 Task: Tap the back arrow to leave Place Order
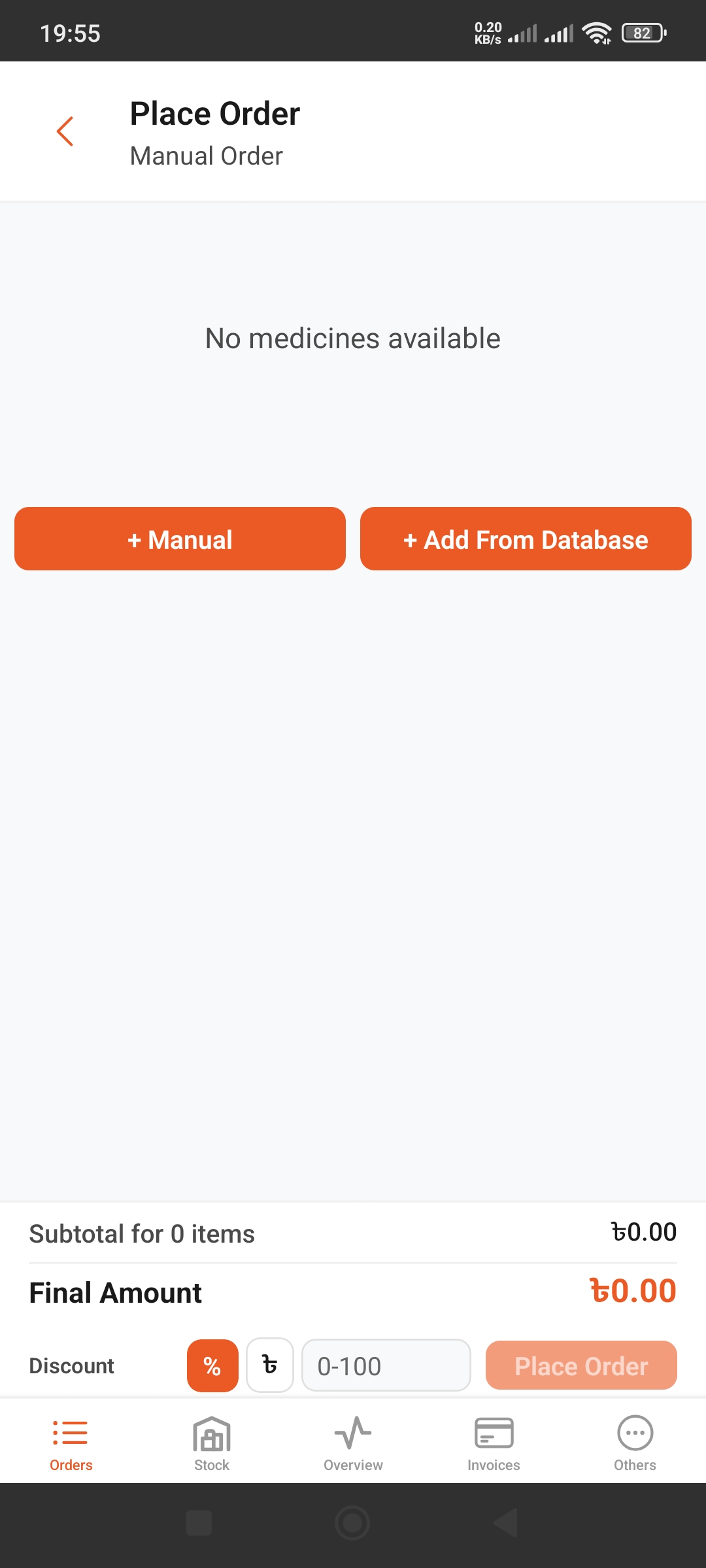(65, 131)
